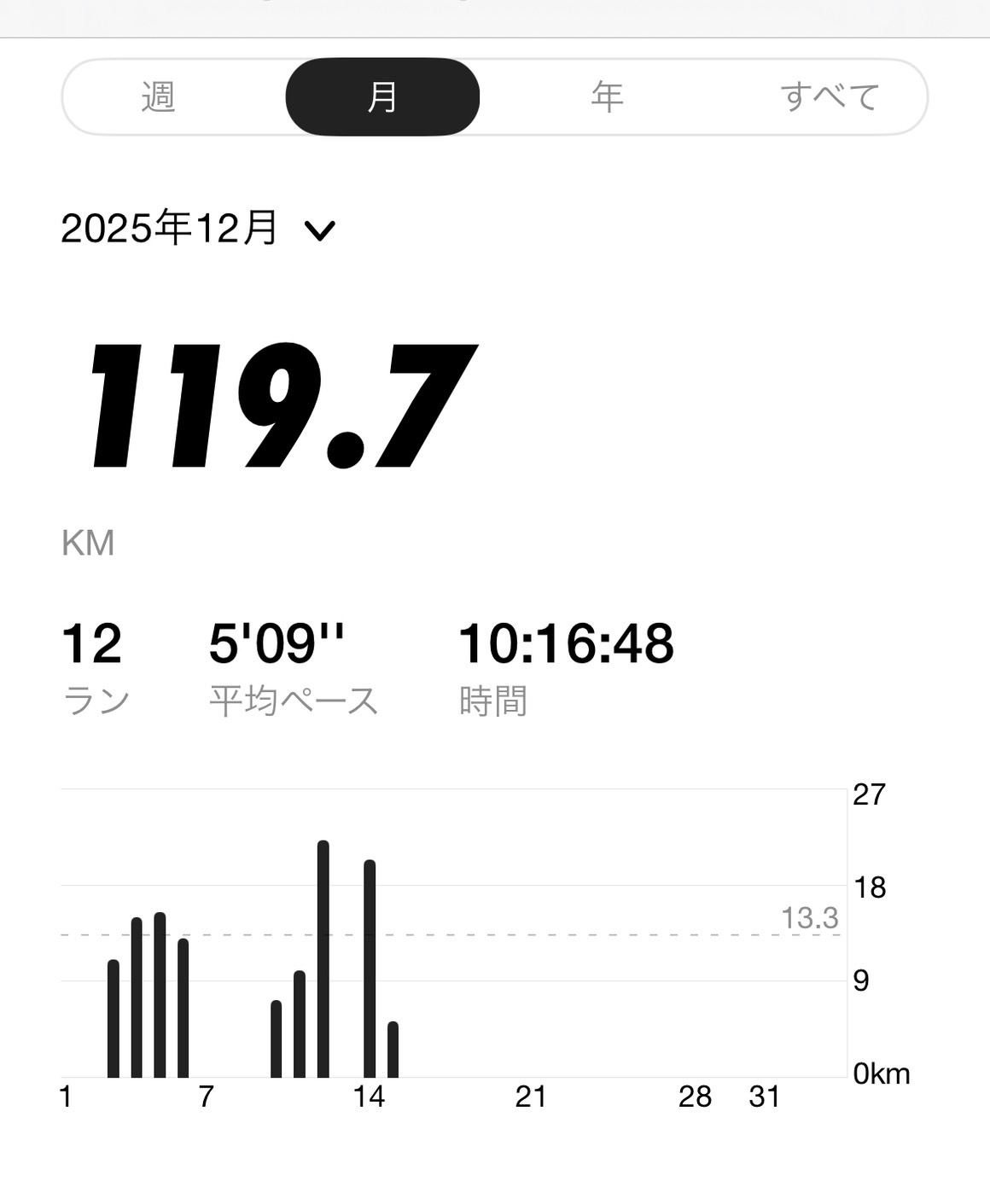Screen dimensions: 990x1204
Task: Open the すべて (all time) view
Action: [832, 97]
